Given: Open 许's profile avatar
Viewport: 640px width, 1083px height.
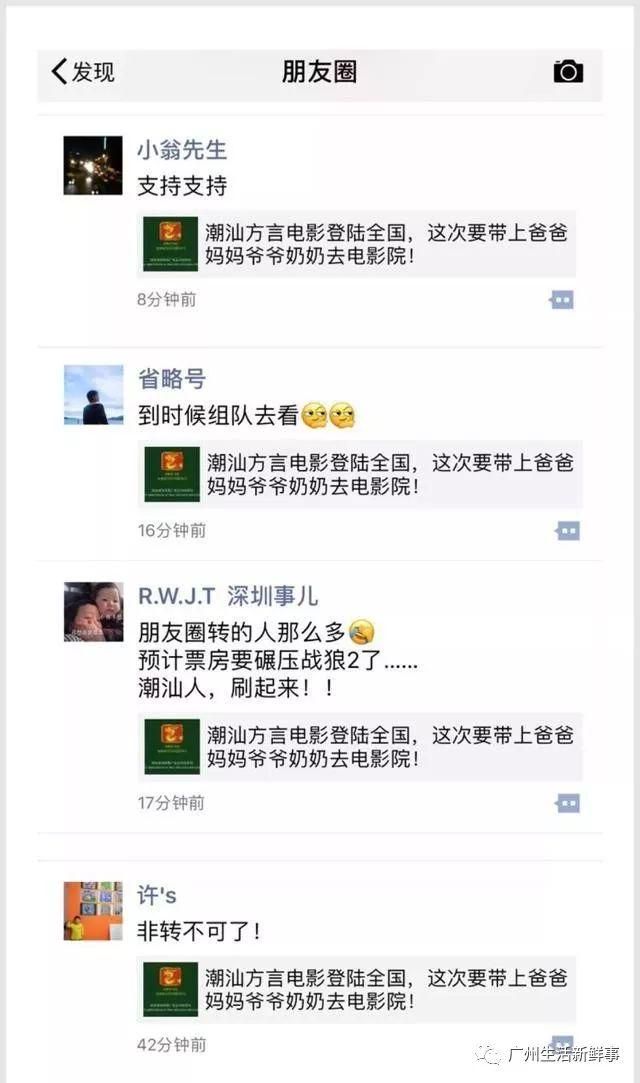Looking at the screenshot, I should 93,911.
